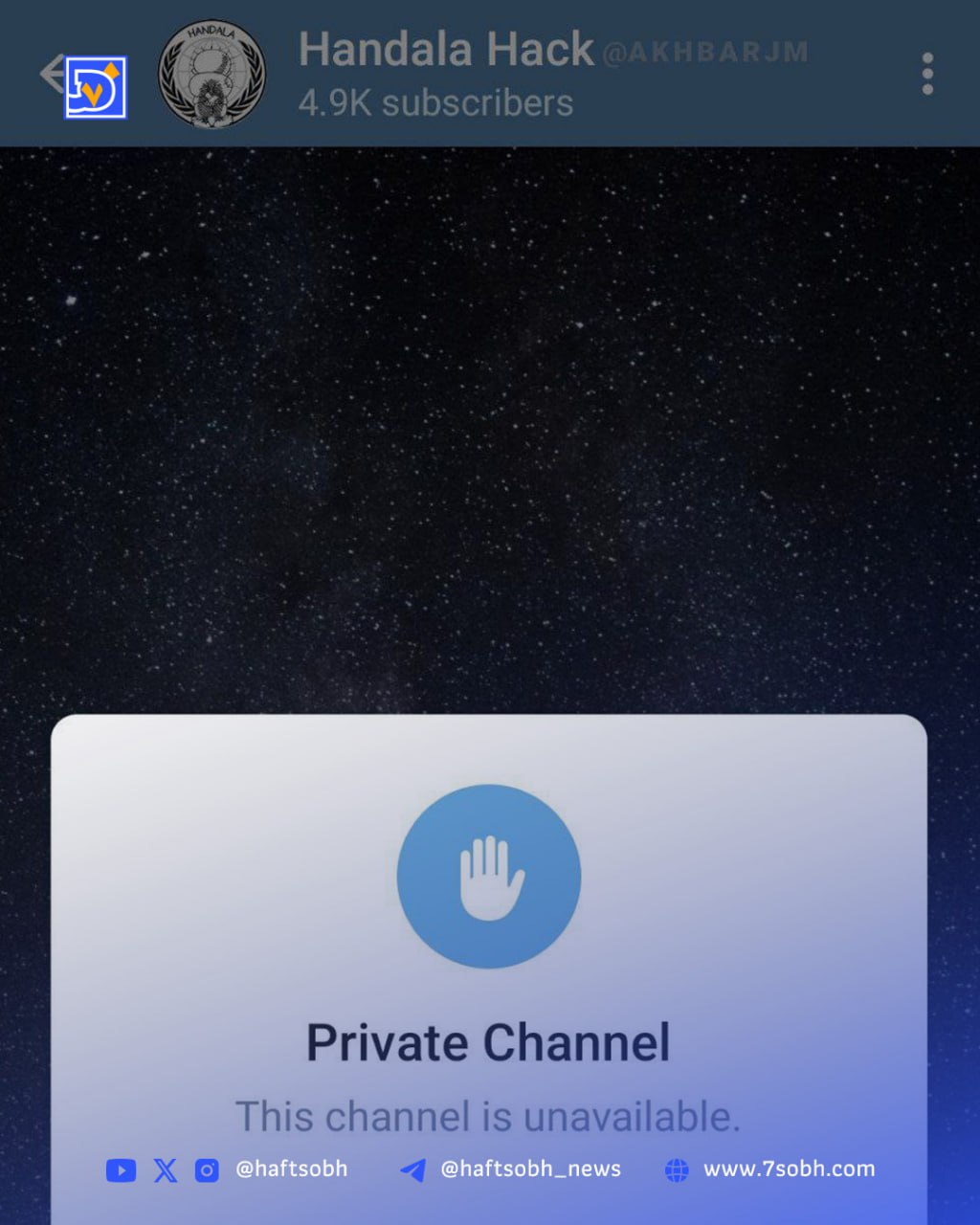Open the three-dot overflow menu
980x1225 pixels.
click(x=926, y=75)
